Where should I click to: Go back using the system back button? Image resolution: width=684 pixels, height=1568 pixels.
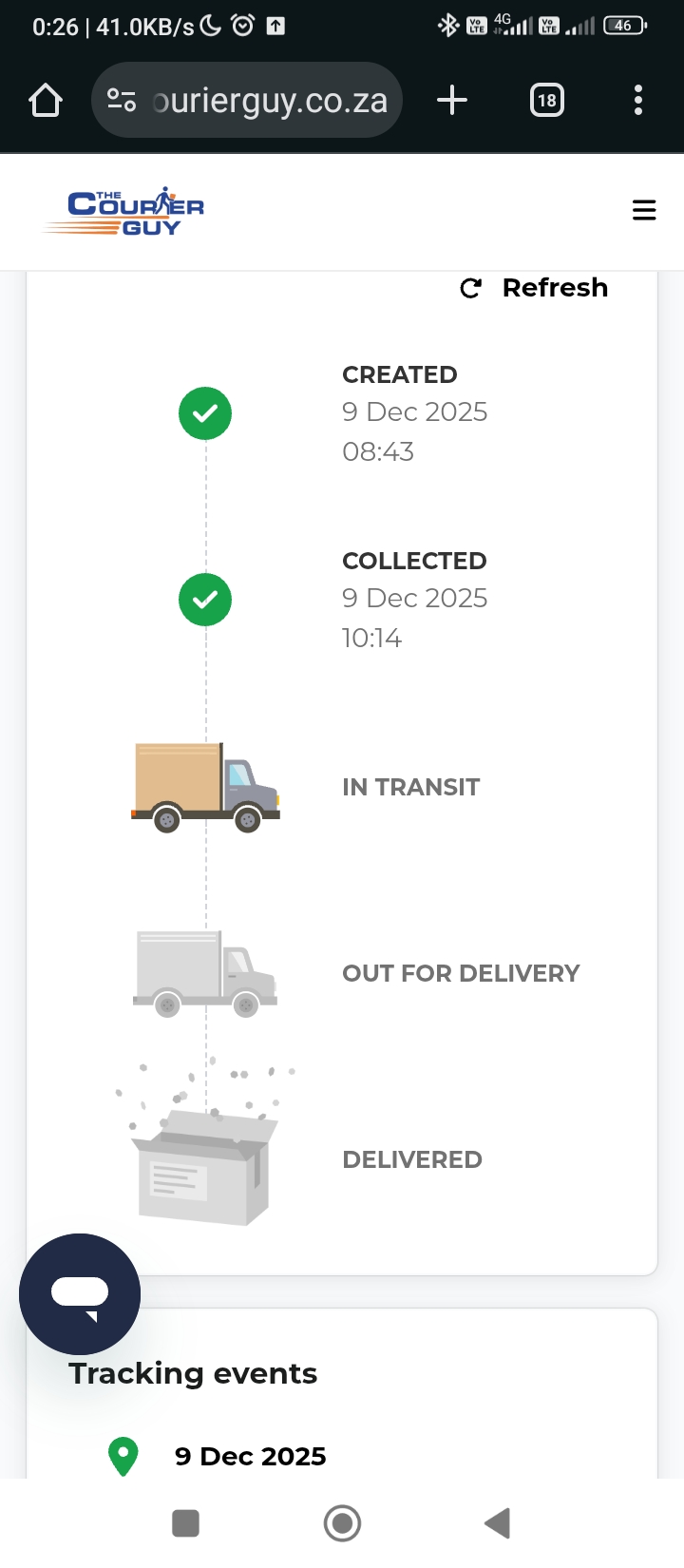(498, 1523)
